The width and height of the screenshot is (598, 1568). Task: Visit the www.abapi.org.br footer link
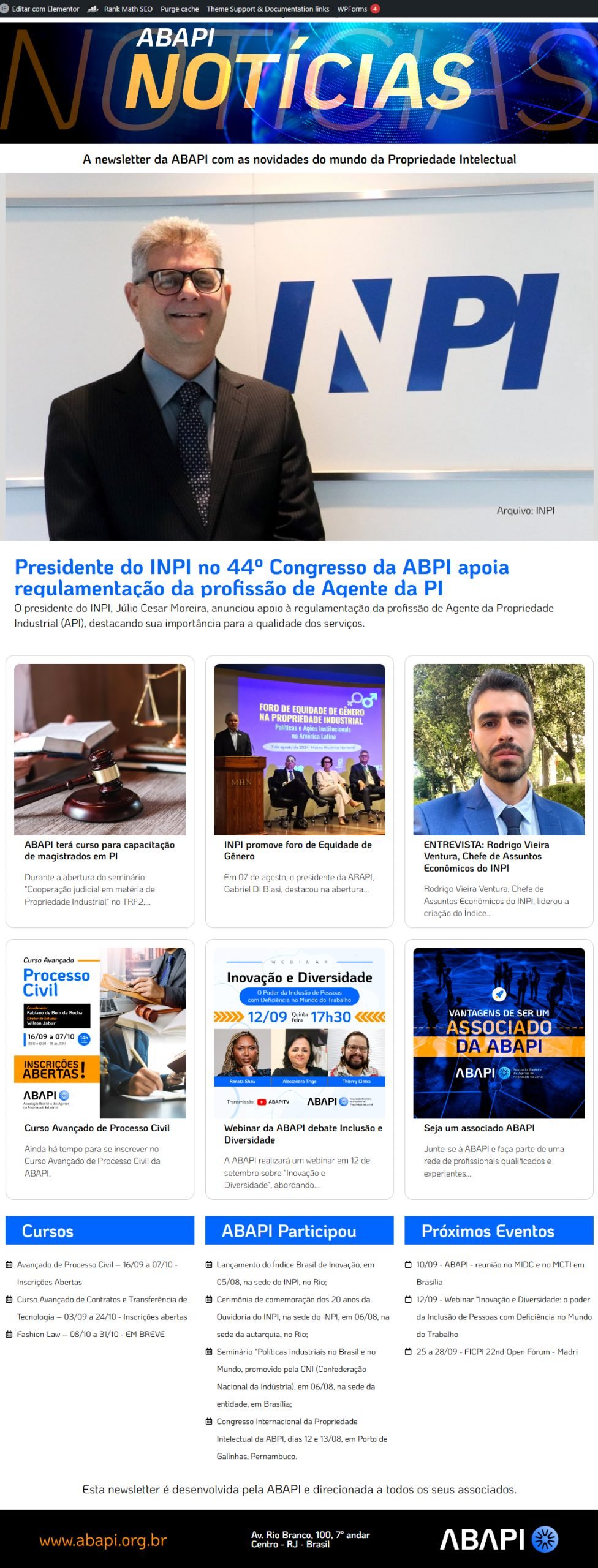tap(103, 1540)
